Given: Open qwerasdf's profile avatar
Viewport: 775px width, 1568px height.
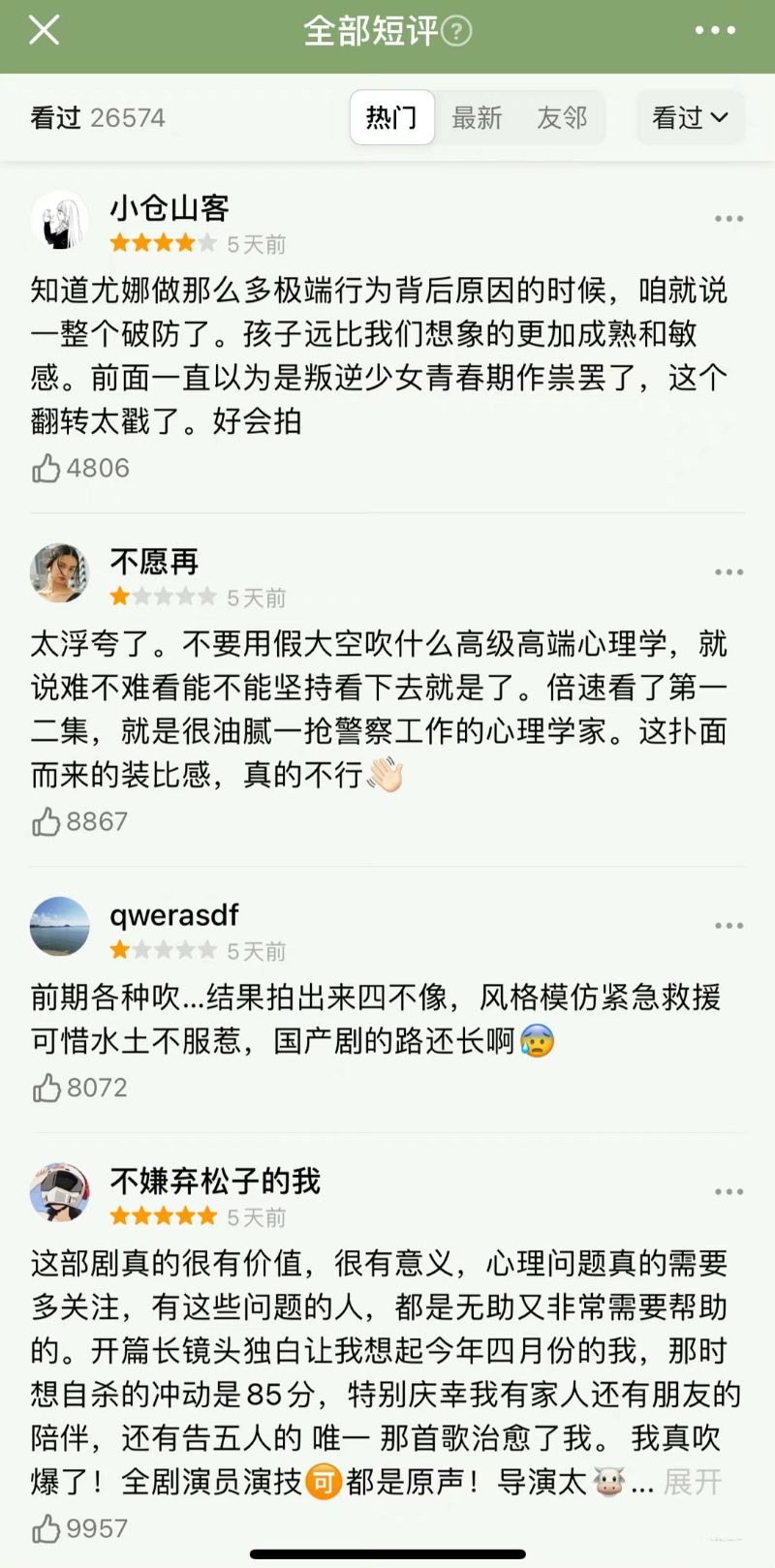Looking at the screenshot, I should [x=59, y=926].
